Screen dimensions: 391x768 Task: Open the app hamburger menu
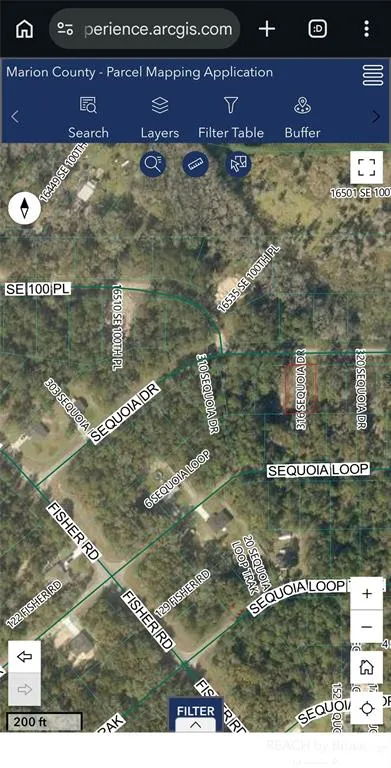pos(372,75)
